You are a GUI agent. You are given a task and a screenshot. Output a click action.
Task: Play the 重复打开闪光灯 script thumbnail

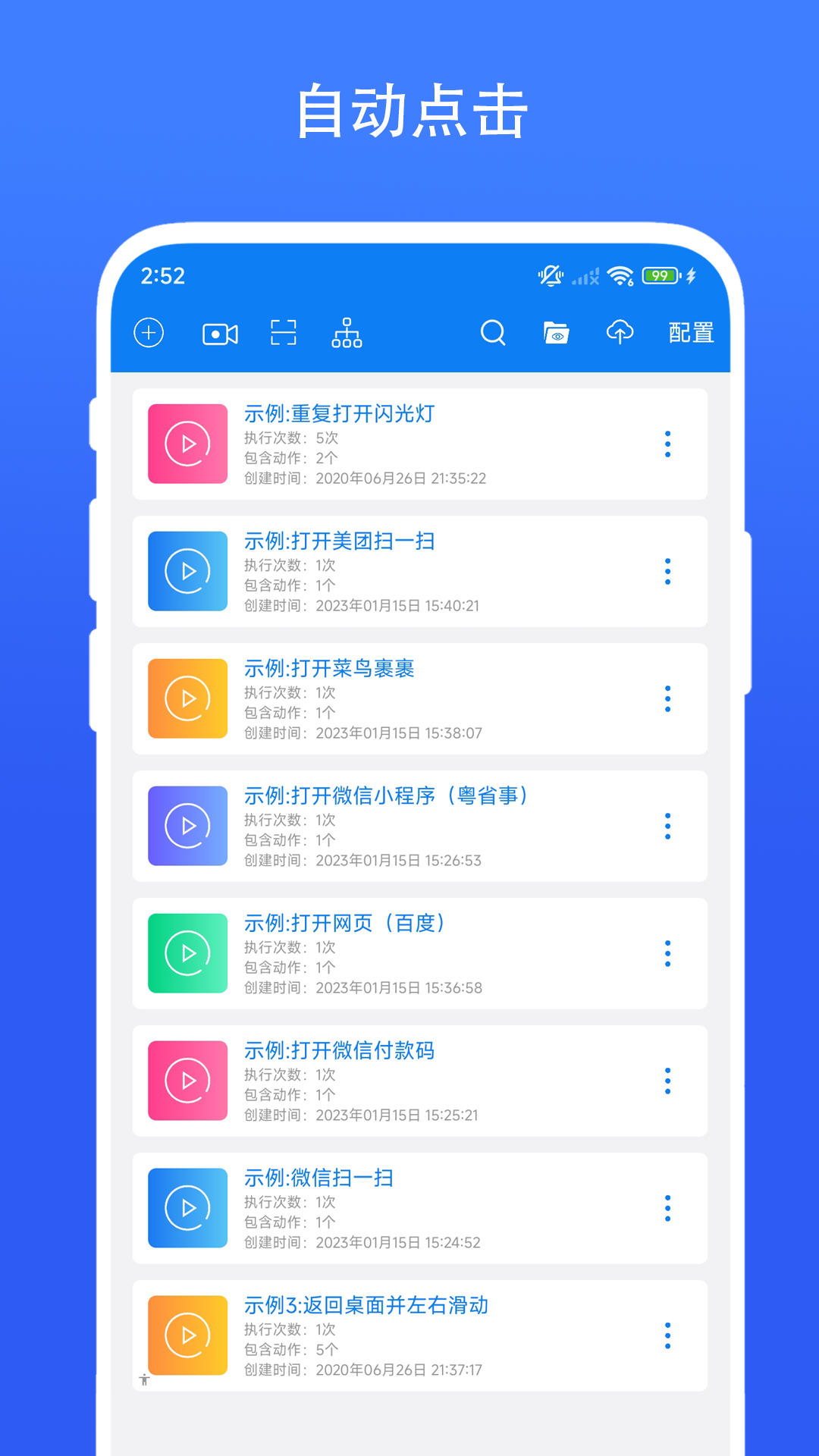187,444
